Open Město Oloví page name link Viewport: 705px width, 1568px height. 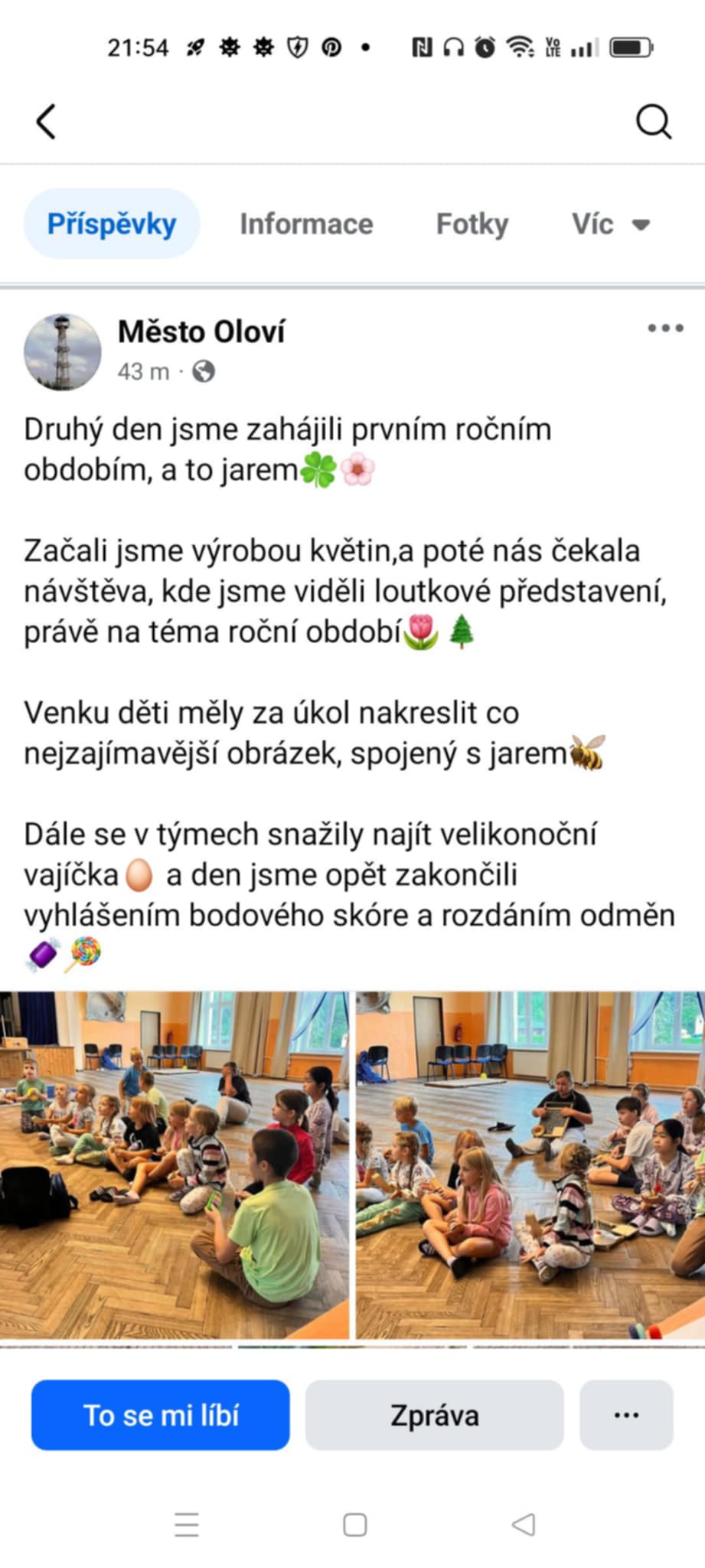[x=201, y=332]
